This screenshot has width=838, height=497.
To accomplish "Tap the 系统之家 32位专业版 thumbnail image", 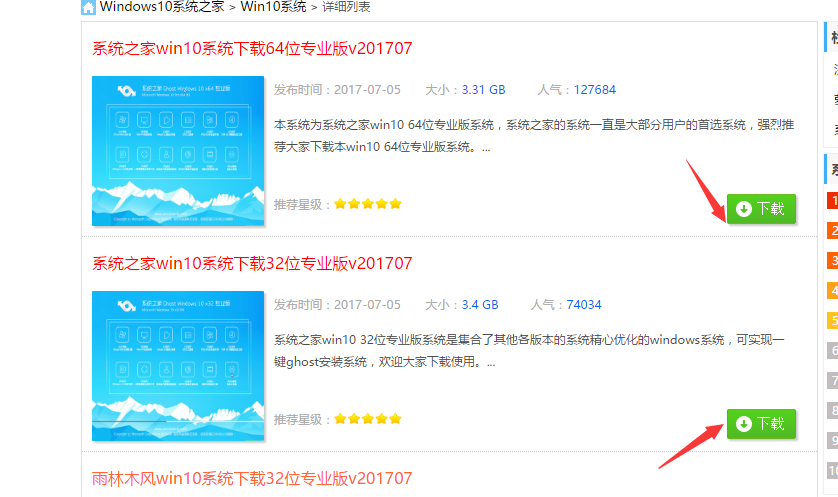I will click(178, 366).
